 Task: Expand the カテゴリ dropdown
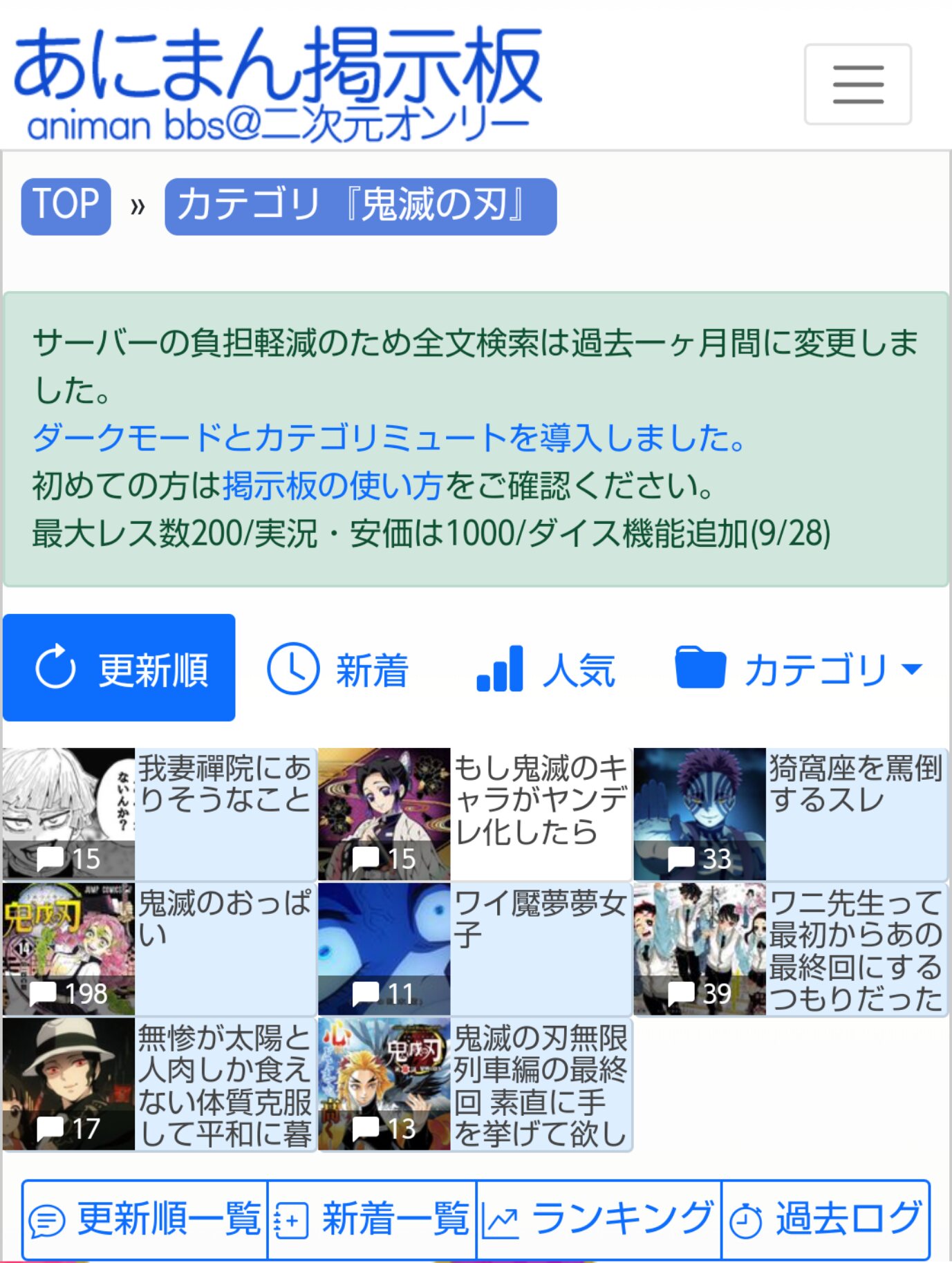[799, 669]
